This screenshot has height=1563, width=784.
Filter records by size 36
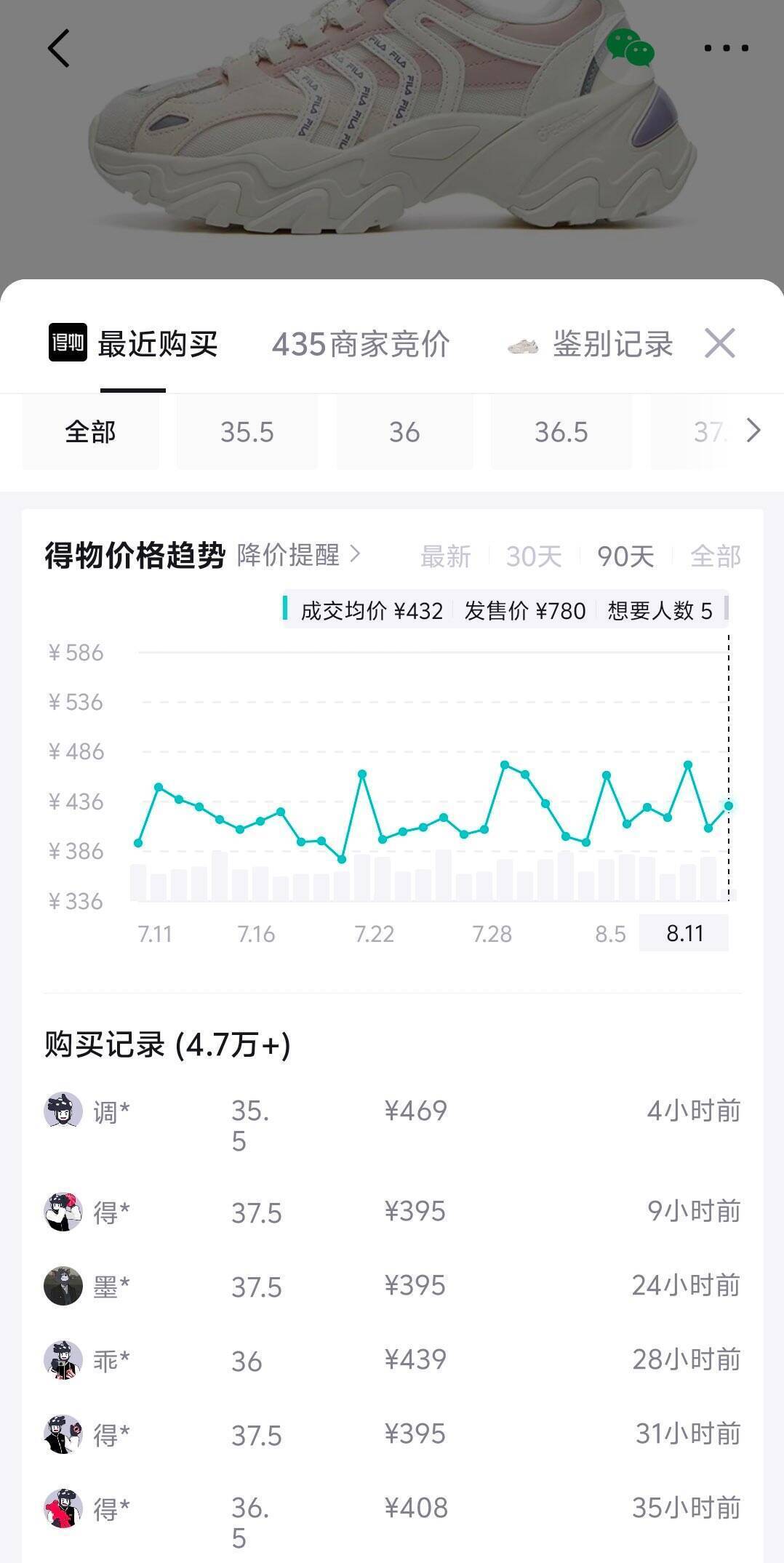pos(404,432)
